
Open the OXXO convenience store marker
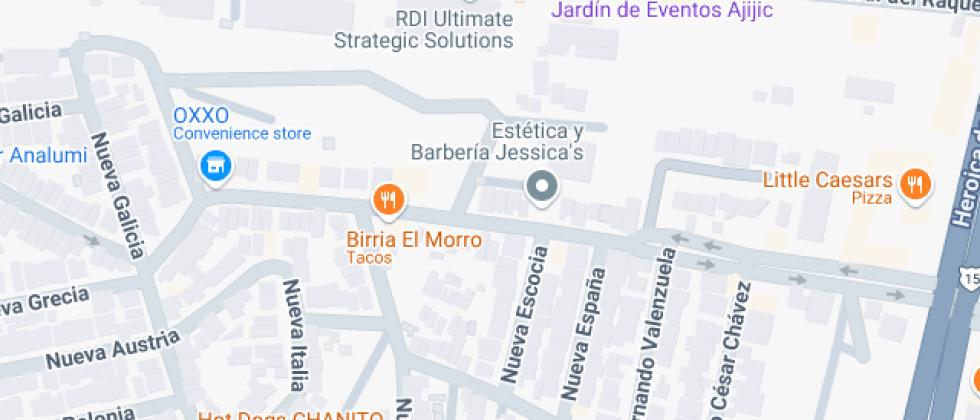(215, 165)
